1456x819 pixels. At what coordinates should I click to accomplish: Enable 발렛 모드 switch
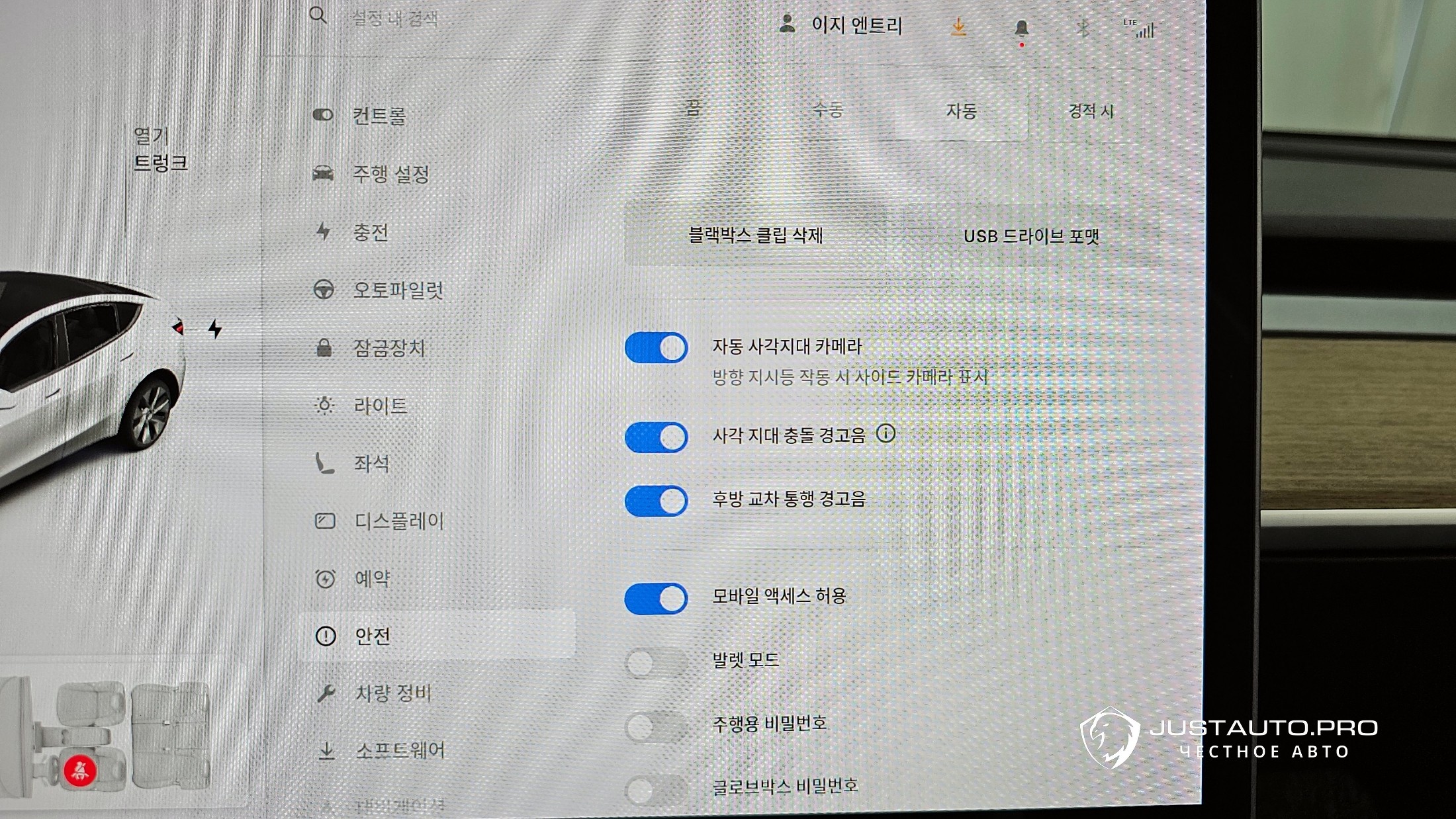656,663
